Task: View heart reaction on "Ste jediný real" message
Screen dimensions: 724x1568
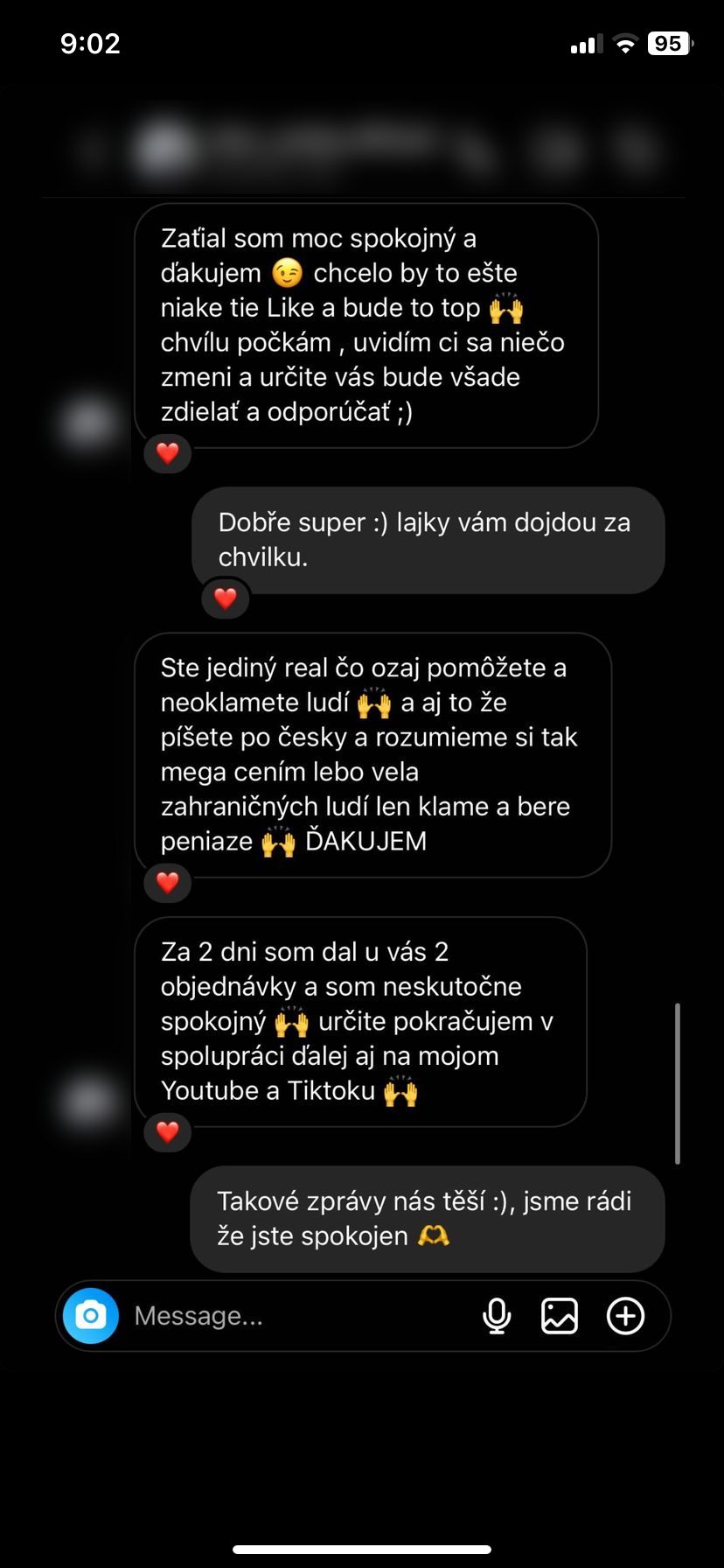Action: click(168, 882)
